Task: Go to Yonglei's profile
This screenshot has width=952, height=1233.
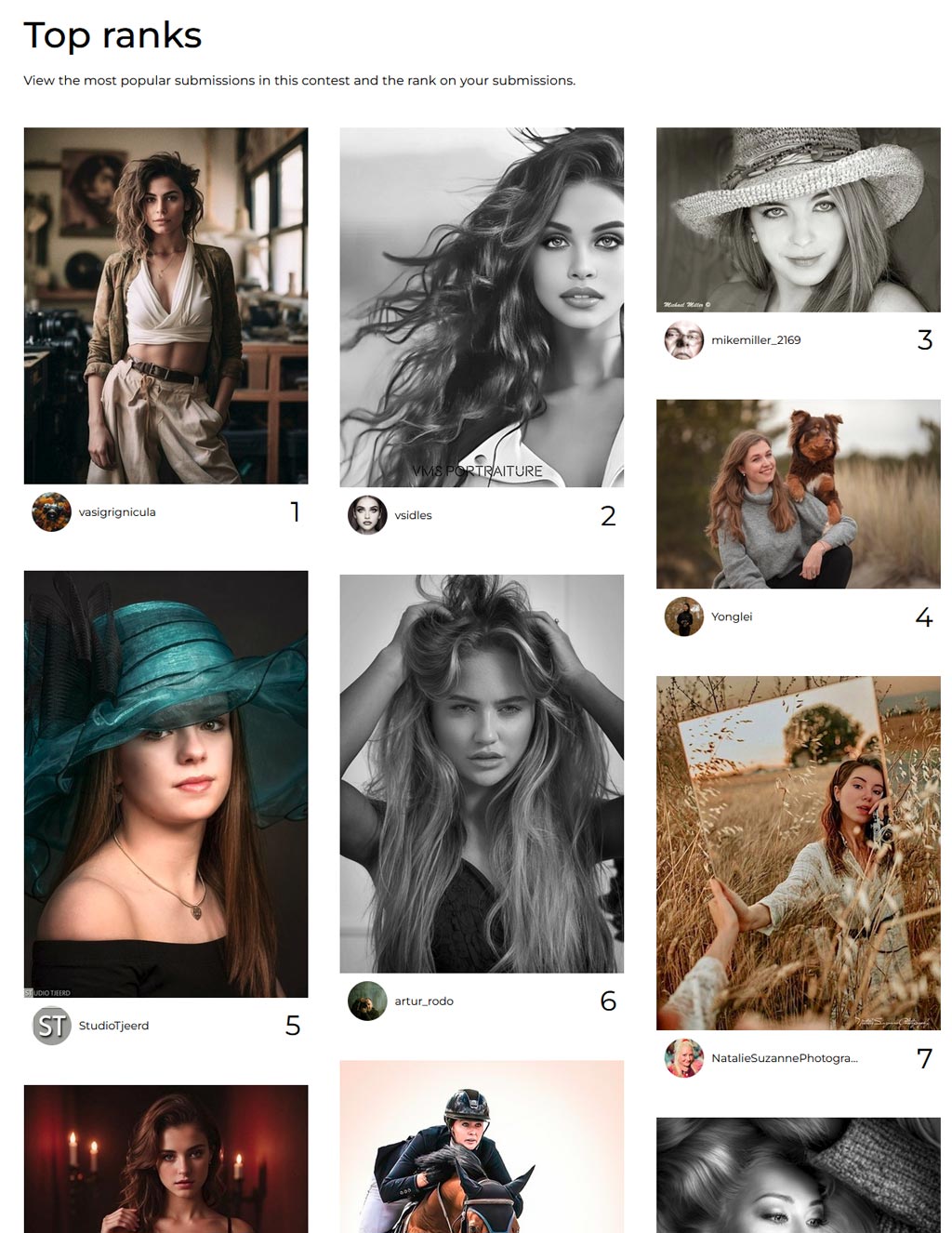Action: [731, 616]
